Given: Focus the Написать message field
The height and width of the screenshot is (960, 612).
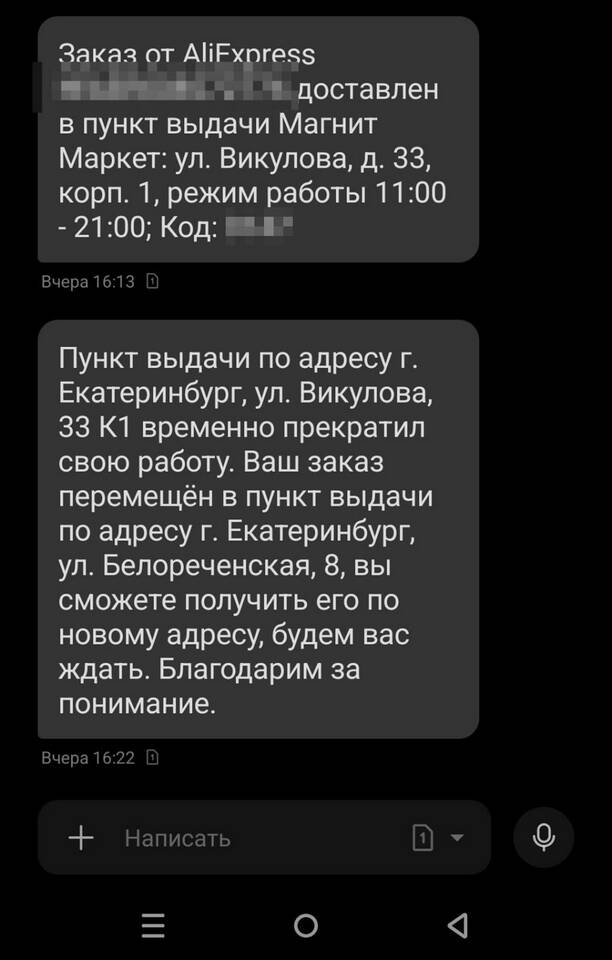Looking at the screenshot, I should pos(250,838).
